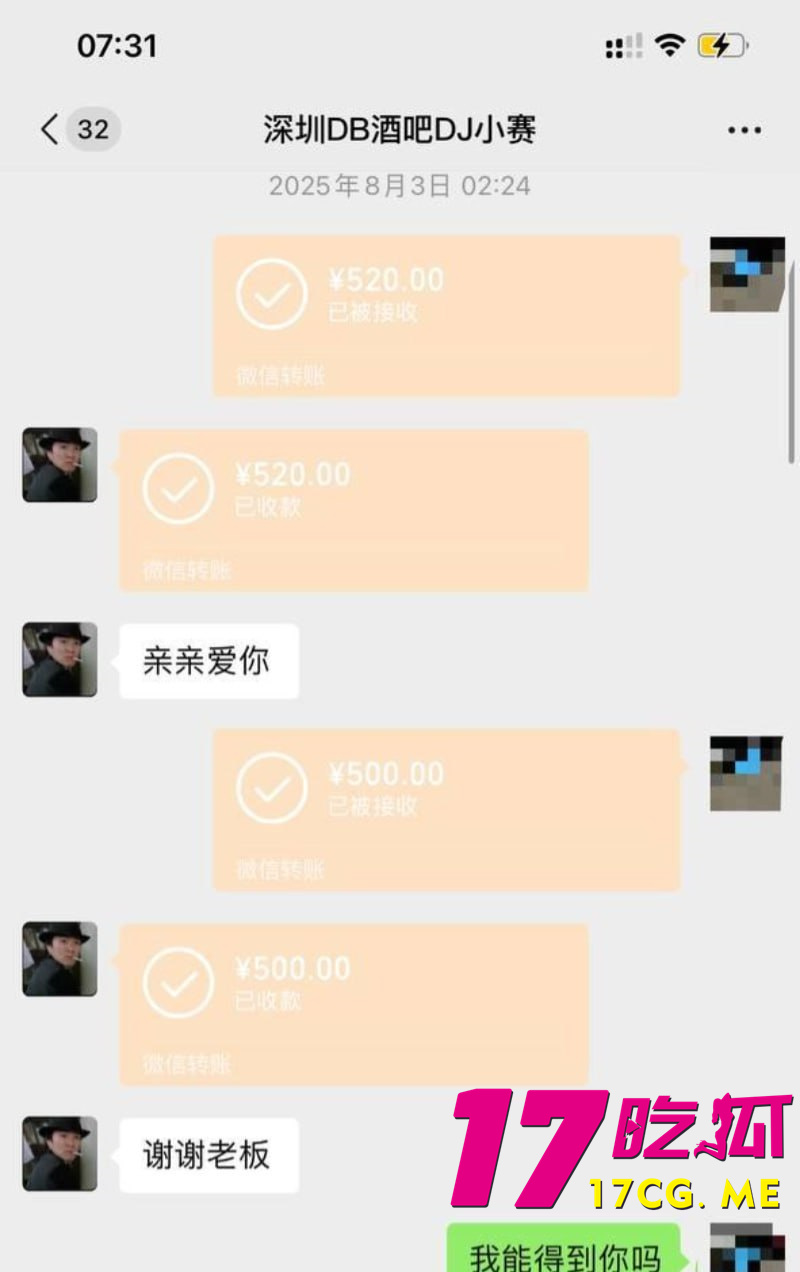Open the ¥520.00 transfer marked 已收款
Screen dimensions: 800x1272
coord(353,511)
